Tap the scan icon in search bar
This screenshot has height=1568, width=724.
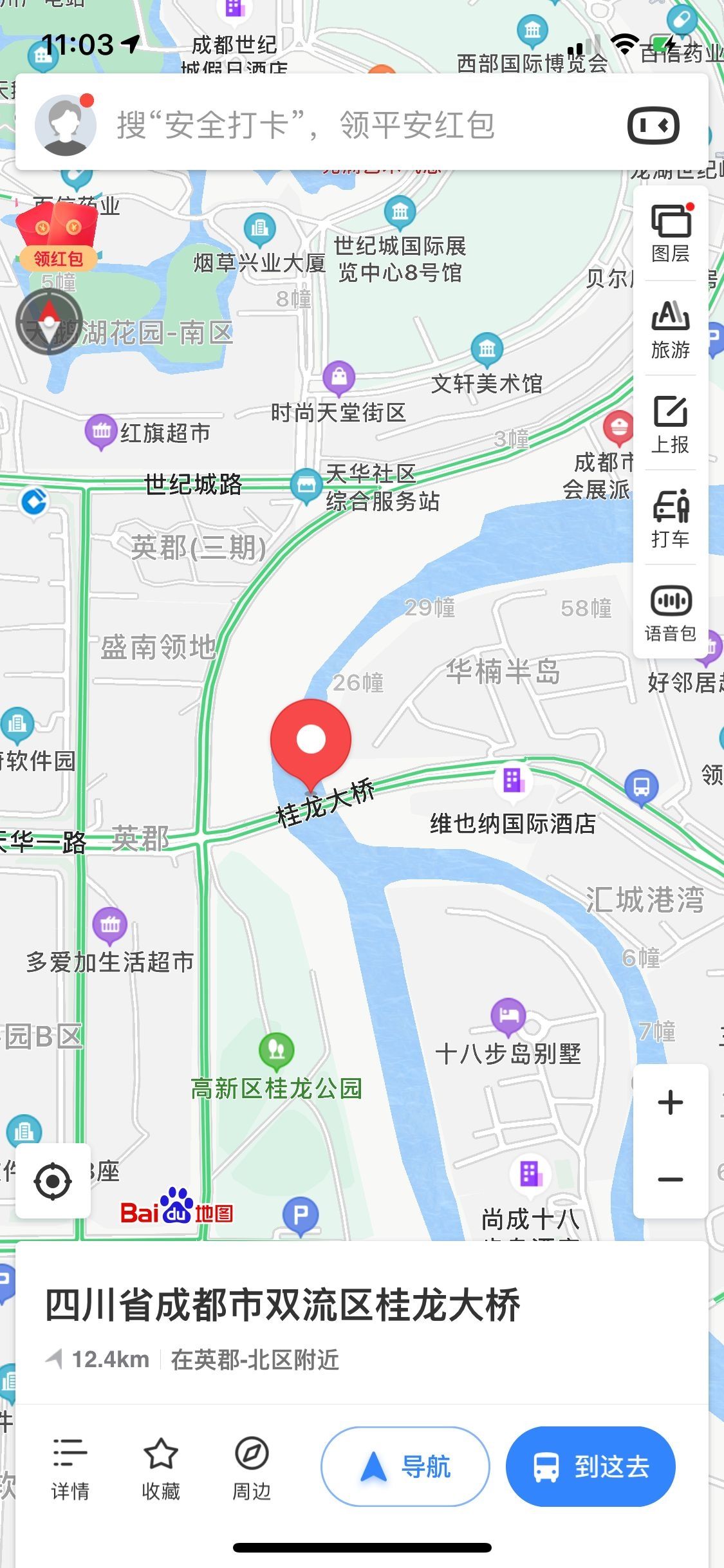coord(655,124)
